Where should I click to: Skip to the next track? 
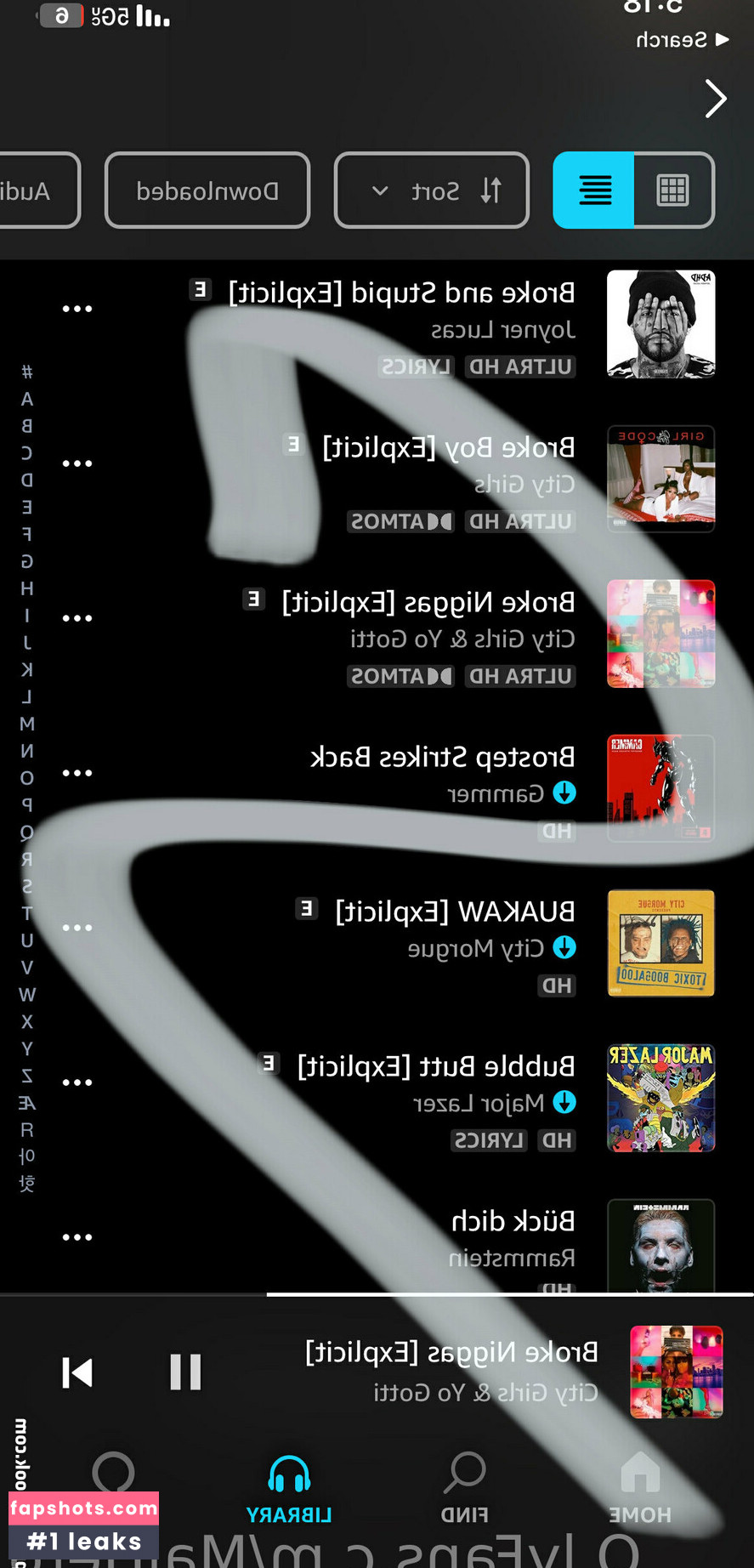click(x=77, y=1372)
